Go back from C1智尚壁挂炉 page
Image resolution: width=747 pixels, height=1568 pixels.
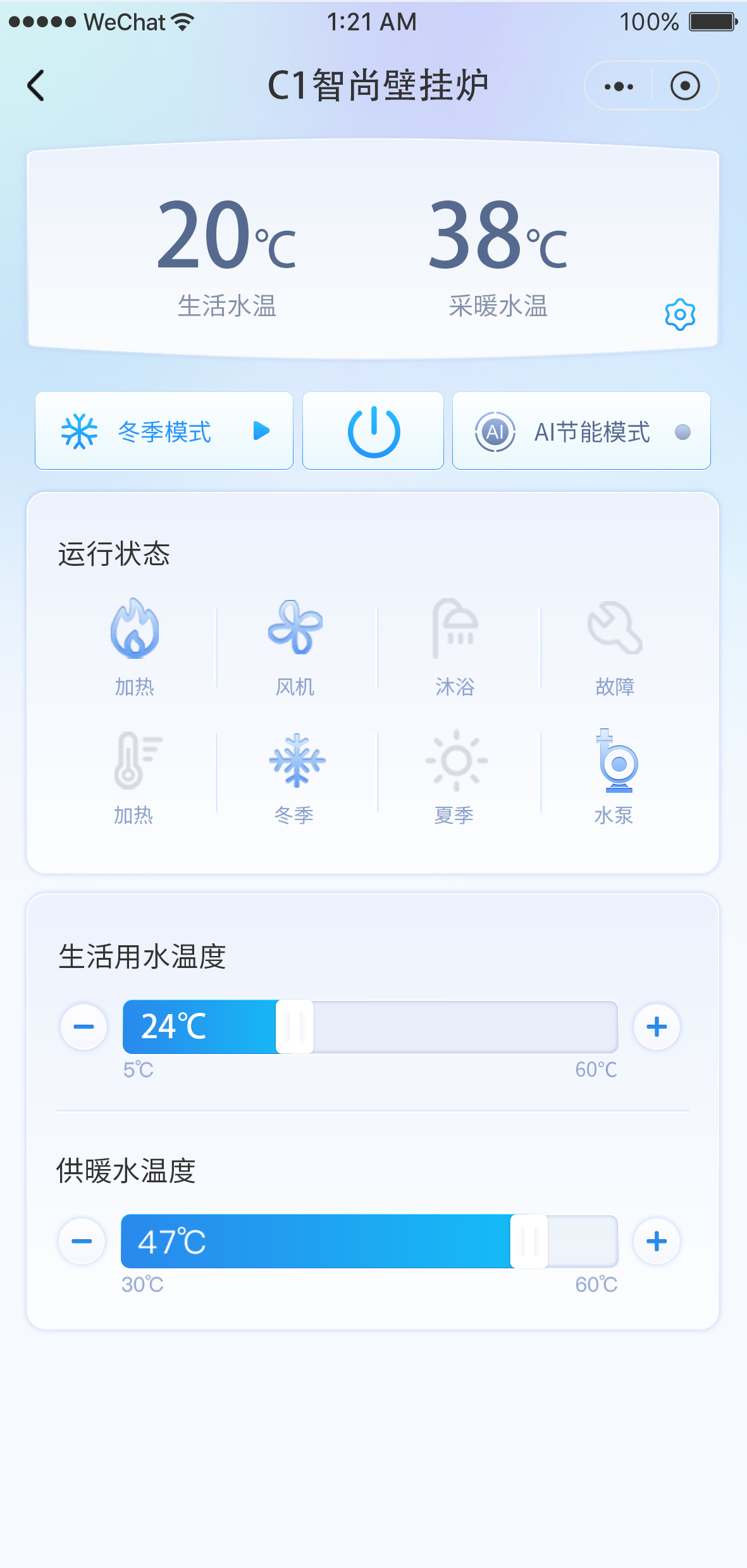tap(36, 85)
